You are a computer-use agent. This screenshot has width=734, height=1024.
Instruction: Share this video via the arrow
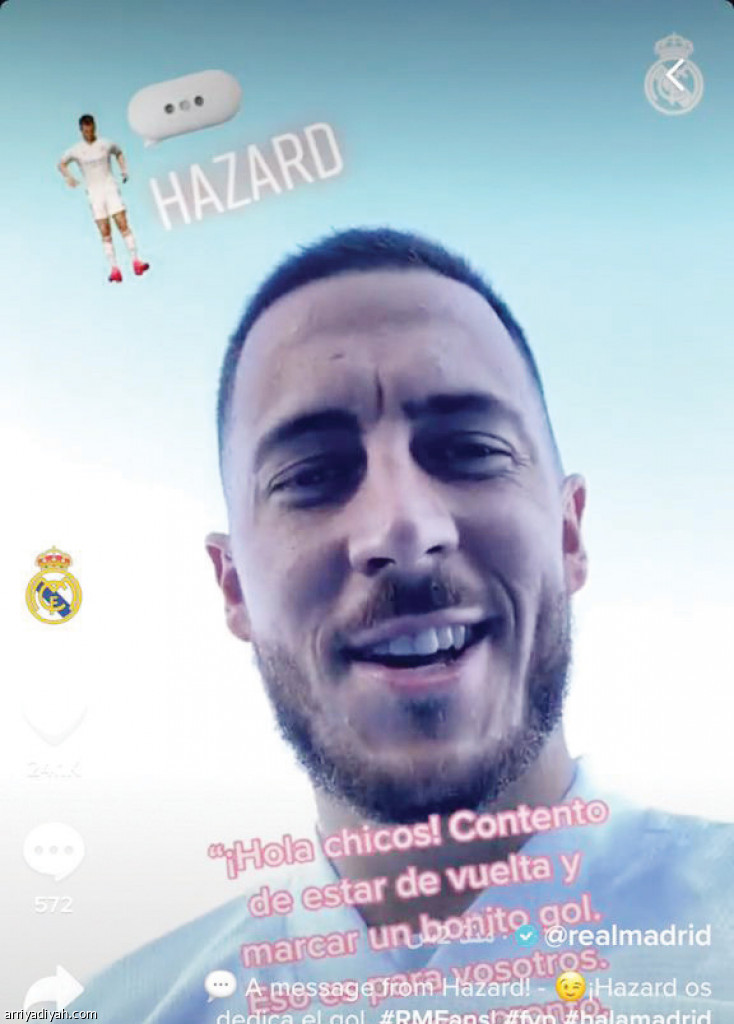point(54,988)
